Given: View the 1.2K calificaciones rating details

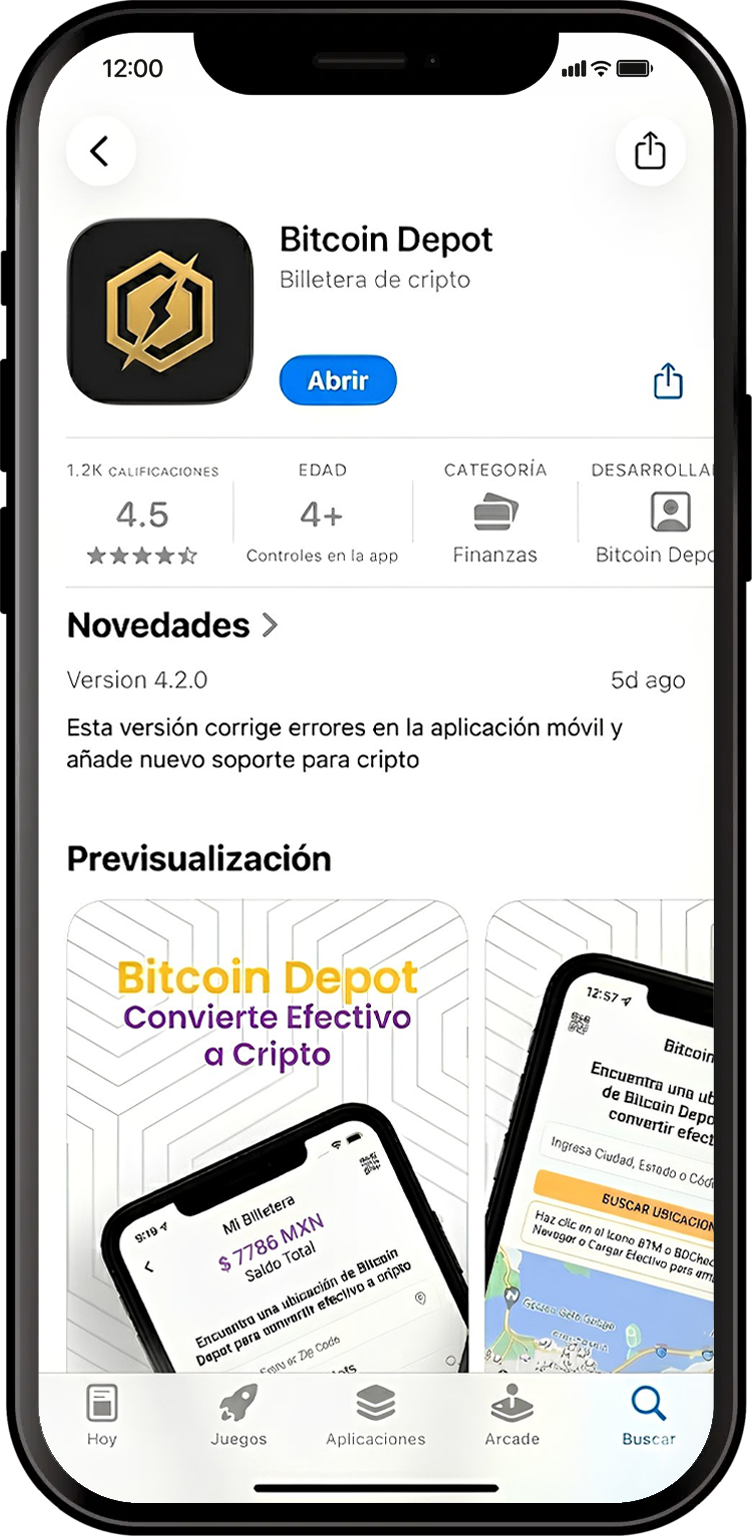Looking at the screenshot, I should coord(142,514).
